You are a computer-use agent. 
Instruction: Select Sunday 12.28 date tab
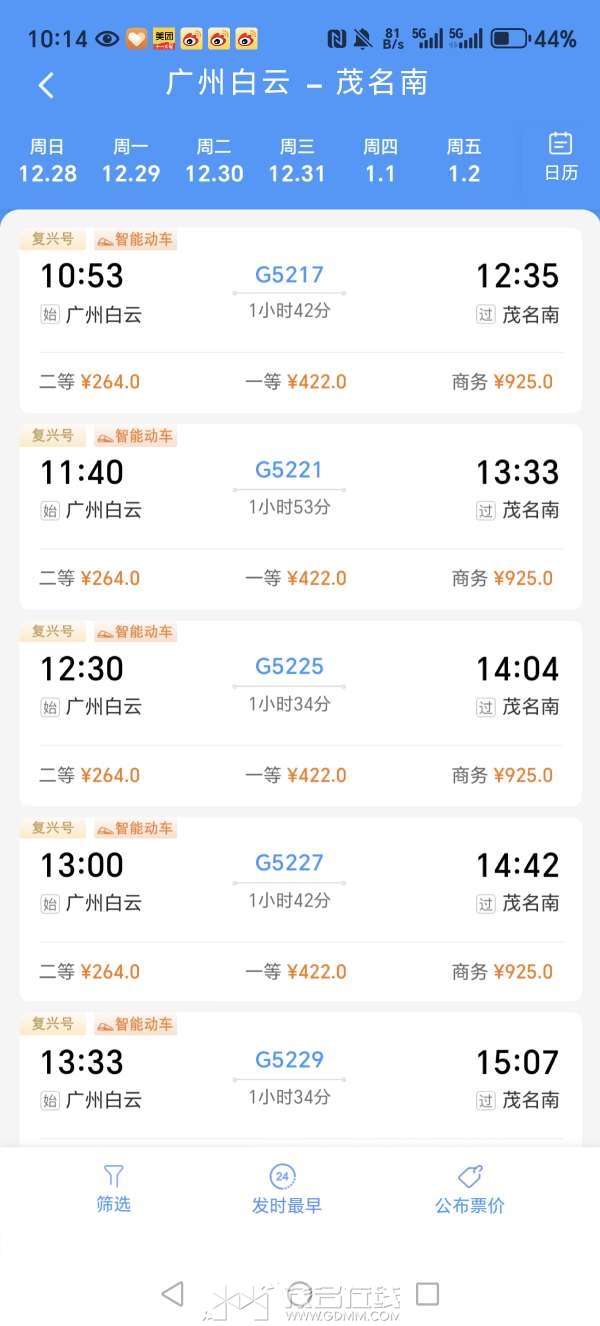tap(47, 161)
